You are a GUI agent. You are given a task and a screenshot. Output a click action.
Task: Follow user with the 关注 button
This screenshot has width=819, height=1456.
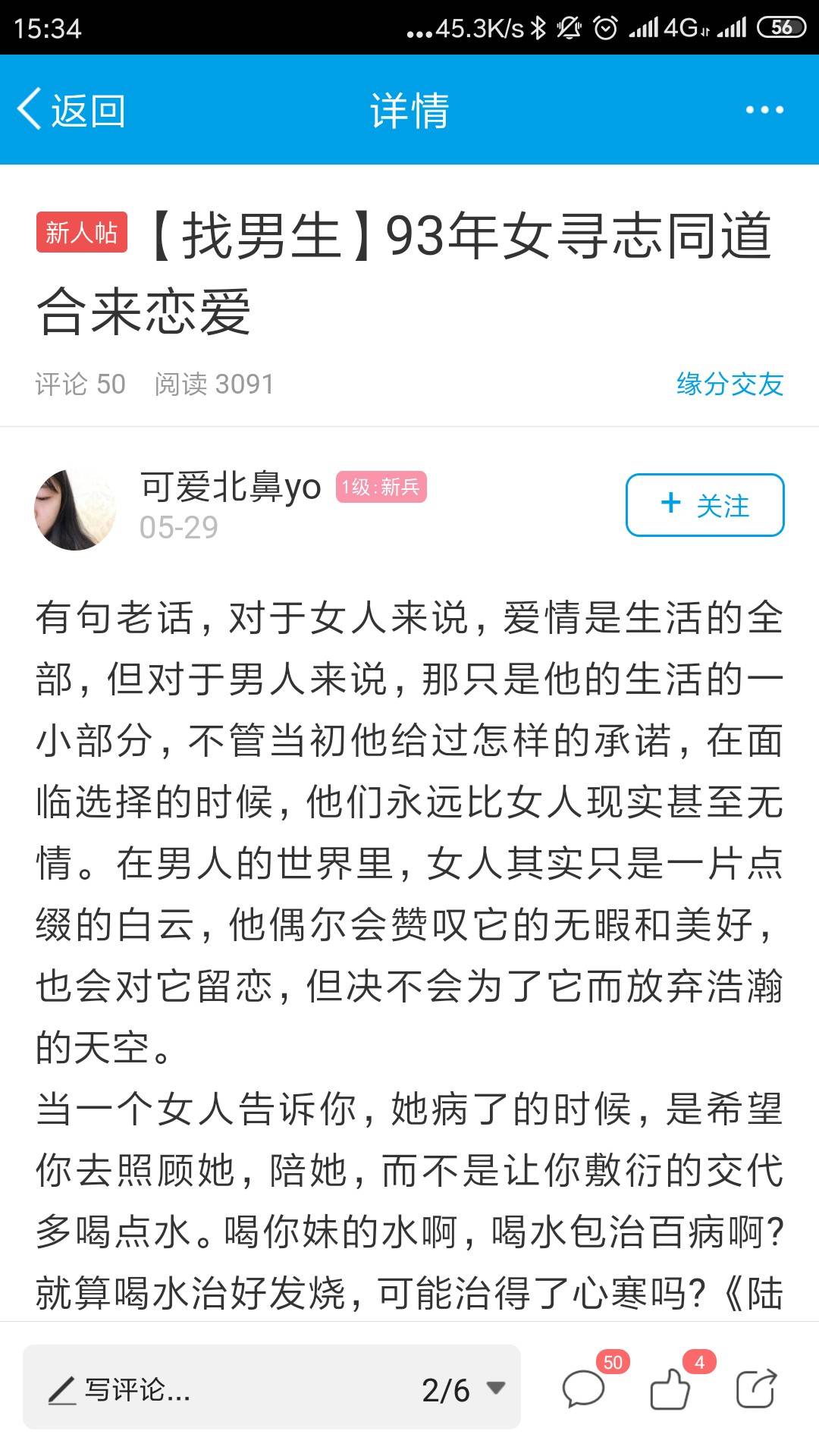704,505
